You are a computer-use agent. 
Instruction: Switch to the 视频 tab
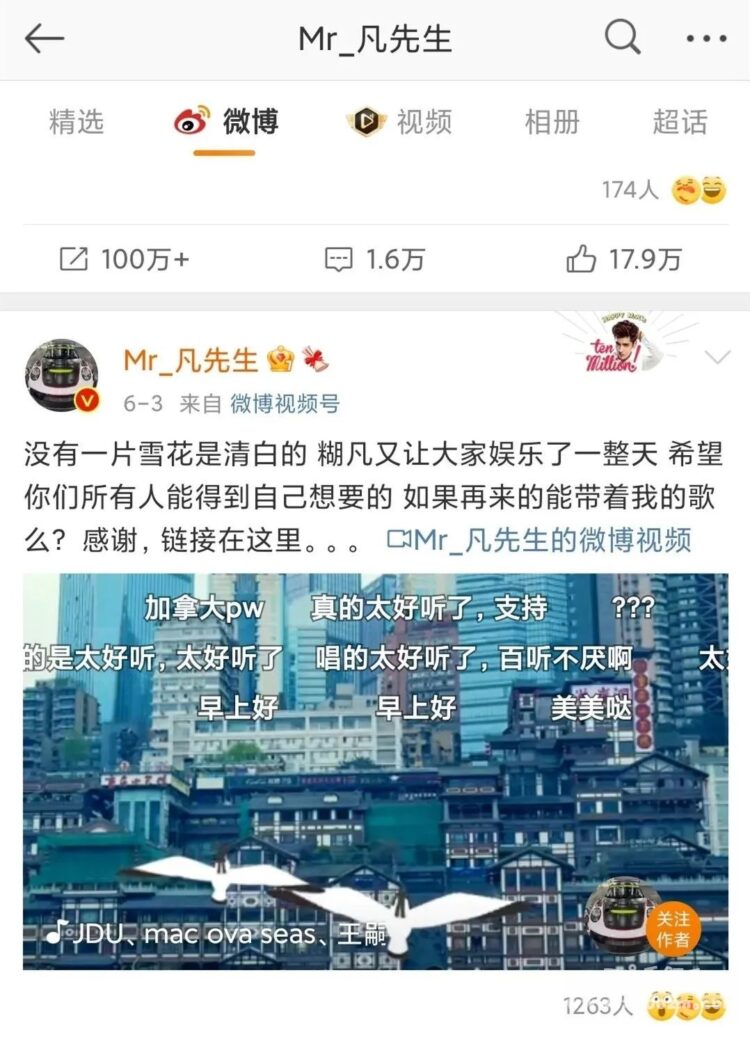point(399,122)
